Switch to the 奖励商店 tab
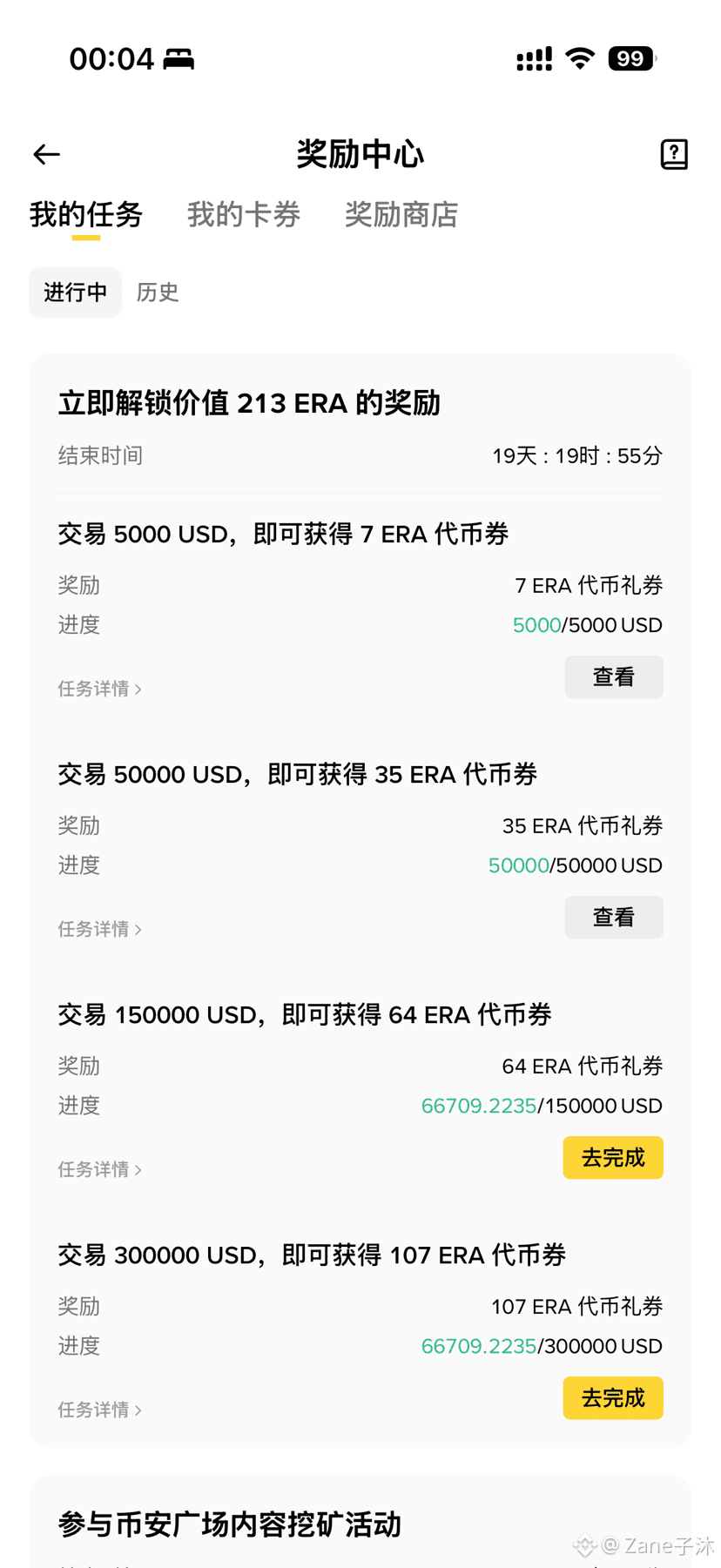 [401, 214]
